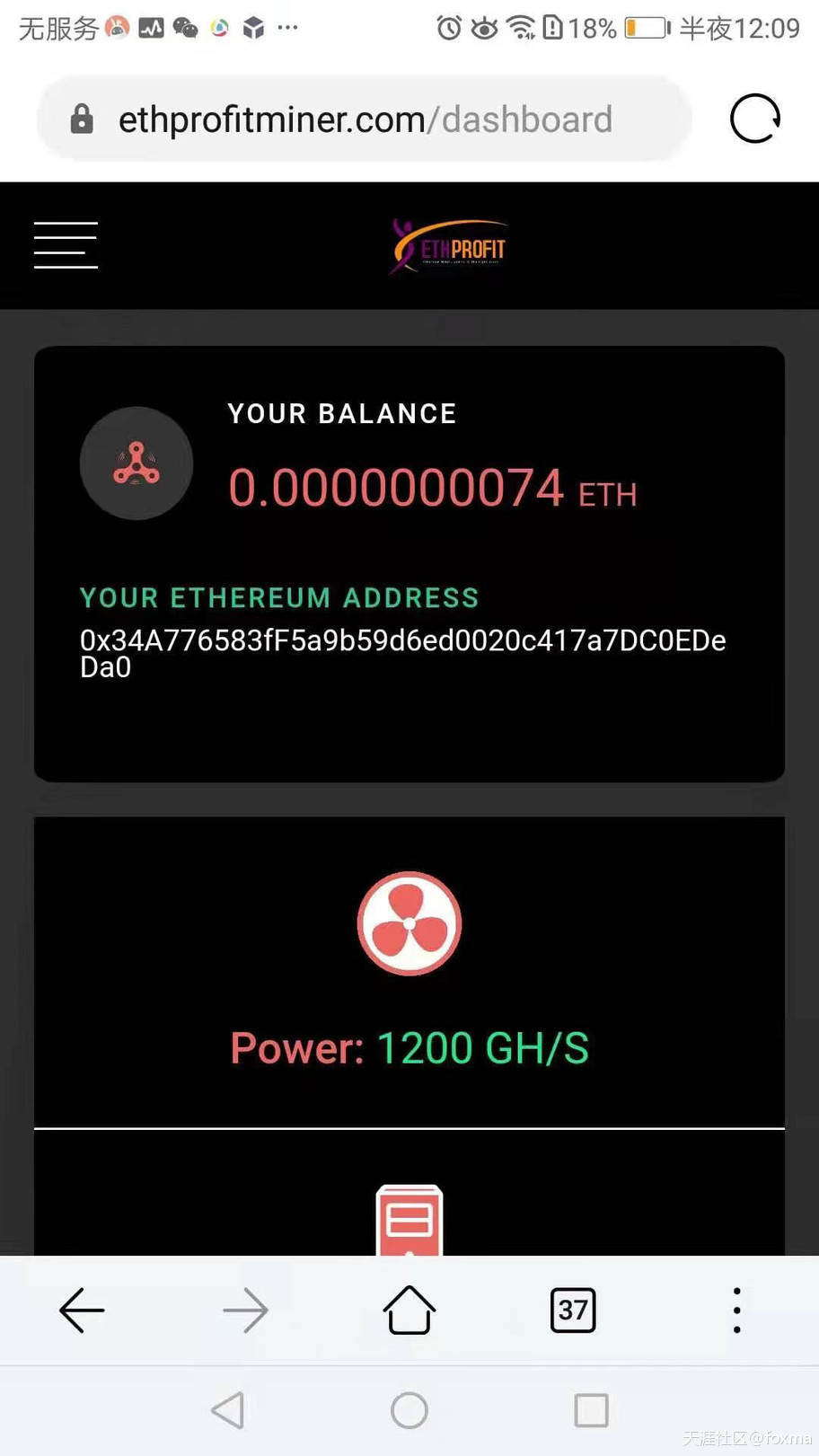
Task: Go back to the previous page
Action: point(82,1310)
